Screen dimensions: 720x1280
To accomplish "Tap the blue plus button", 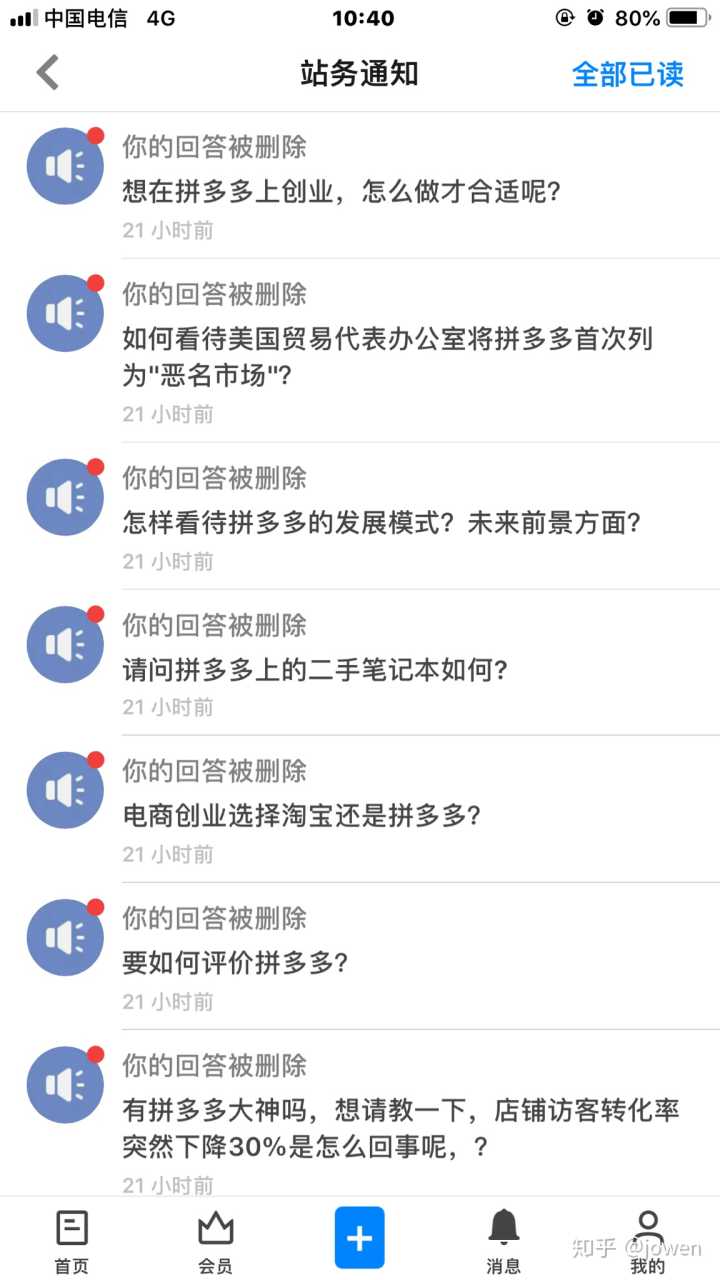I will [359, 1238].
